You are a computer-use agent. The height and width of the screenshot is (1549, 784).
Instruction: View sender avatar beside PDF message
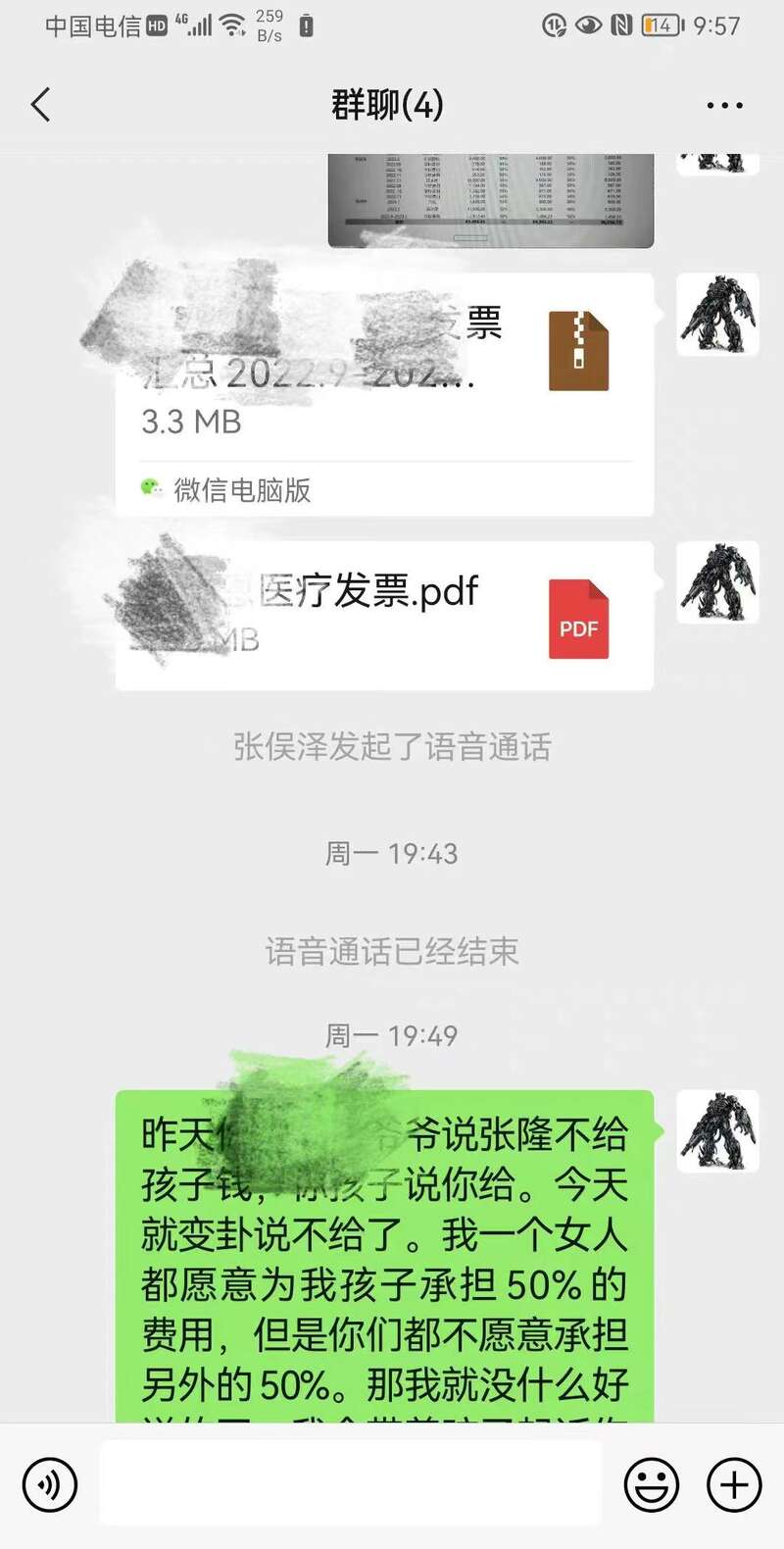coord(717,582)
